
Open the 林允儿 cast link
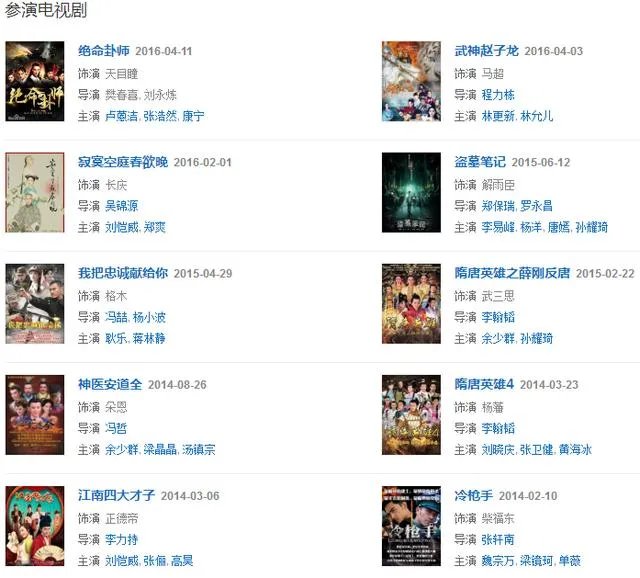537,116
